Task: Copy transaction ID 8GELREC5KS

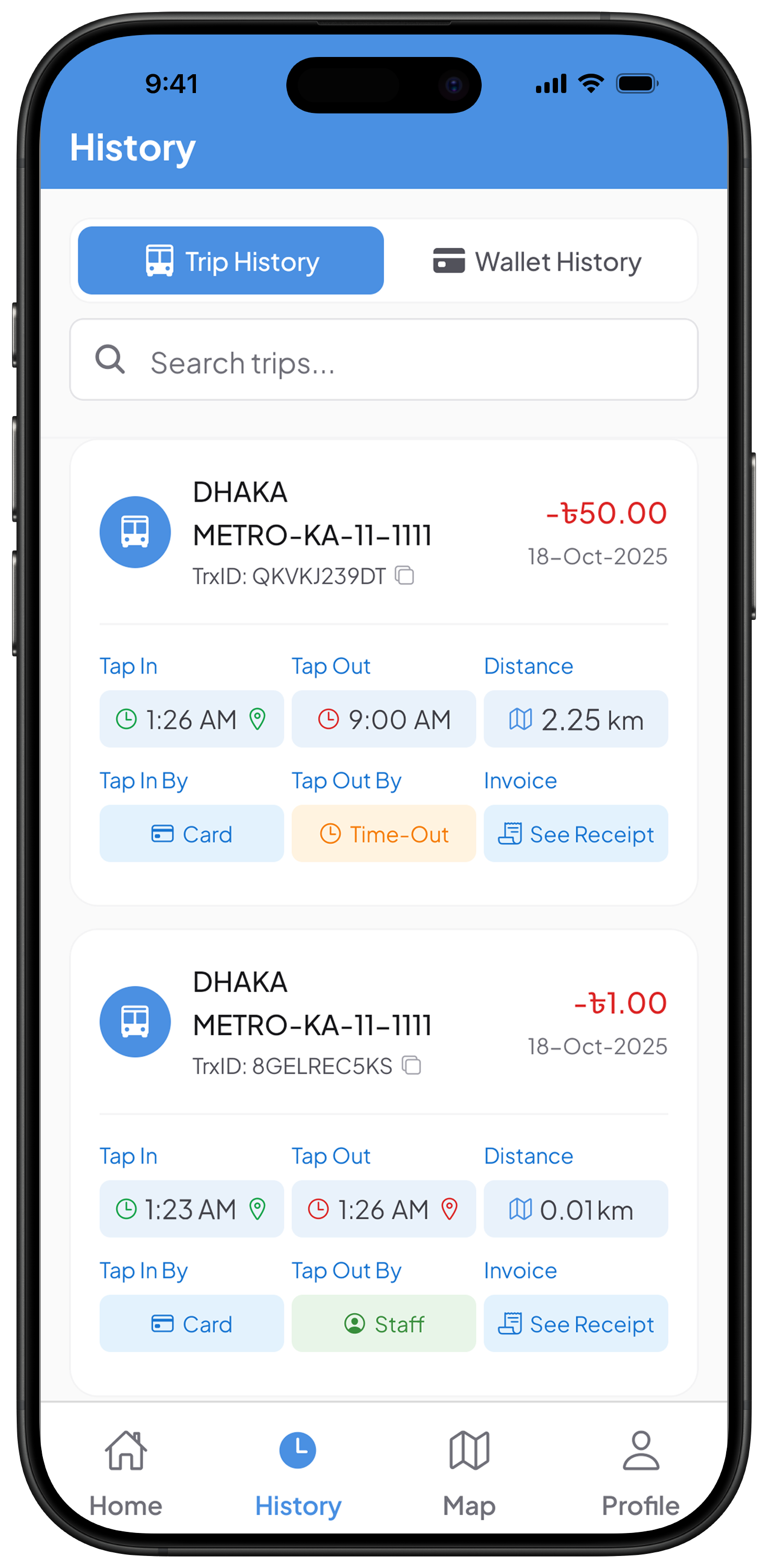Action: (412, 1065)
